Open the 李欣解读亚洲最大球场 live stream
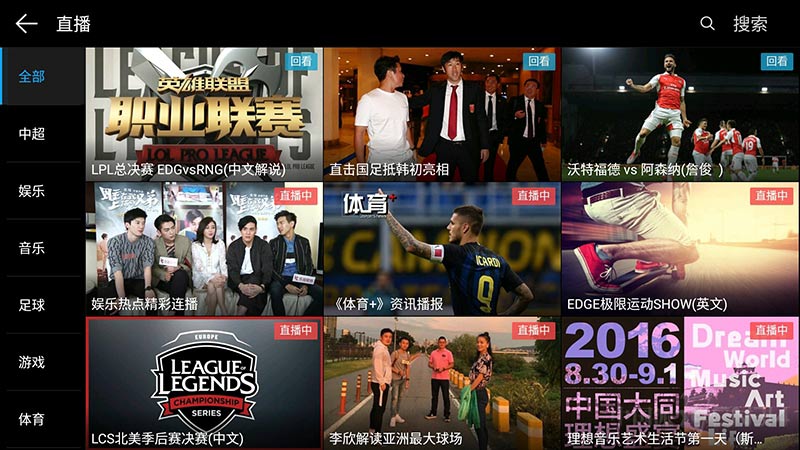 (x=442, y=383)
